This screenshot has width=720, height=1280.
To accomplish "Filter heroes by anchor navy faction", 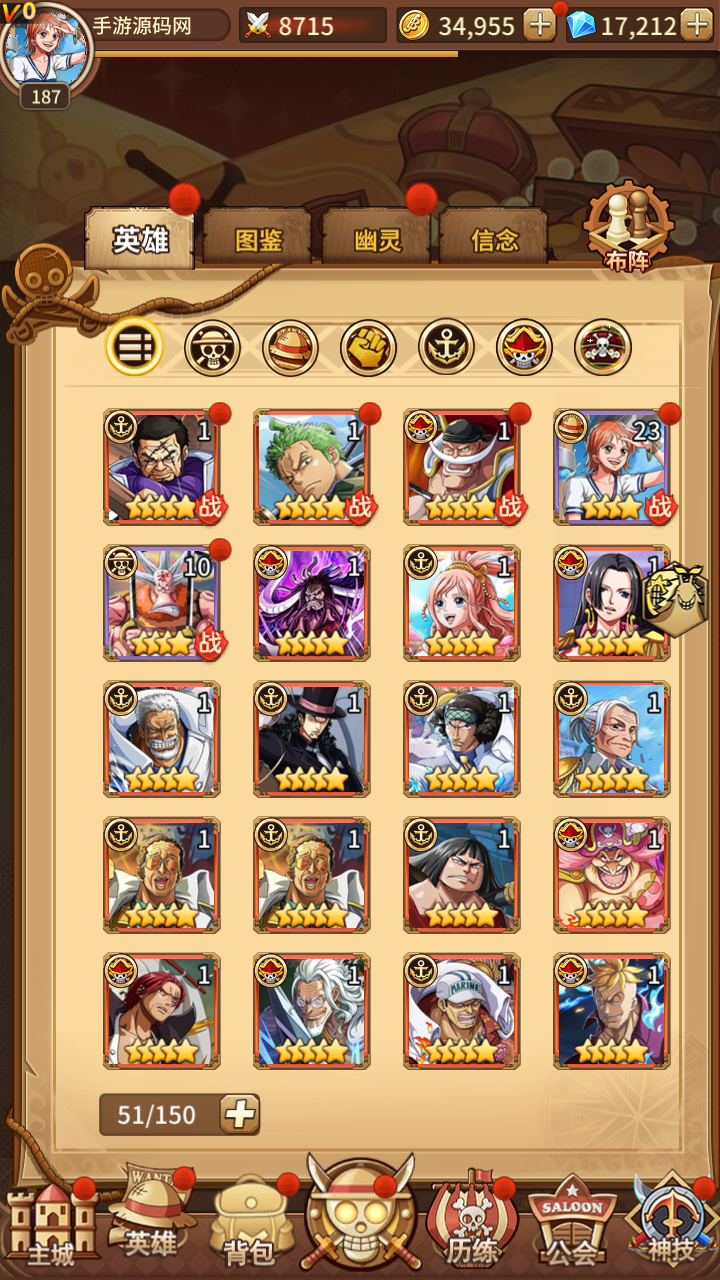I will click(446, 347).
